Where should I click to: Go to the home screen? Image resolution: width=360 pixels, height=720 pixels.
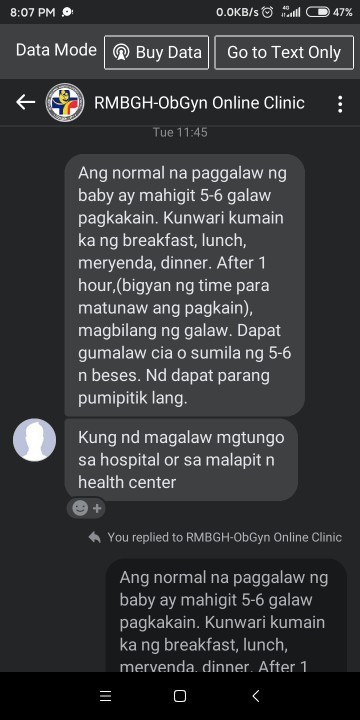180,696
